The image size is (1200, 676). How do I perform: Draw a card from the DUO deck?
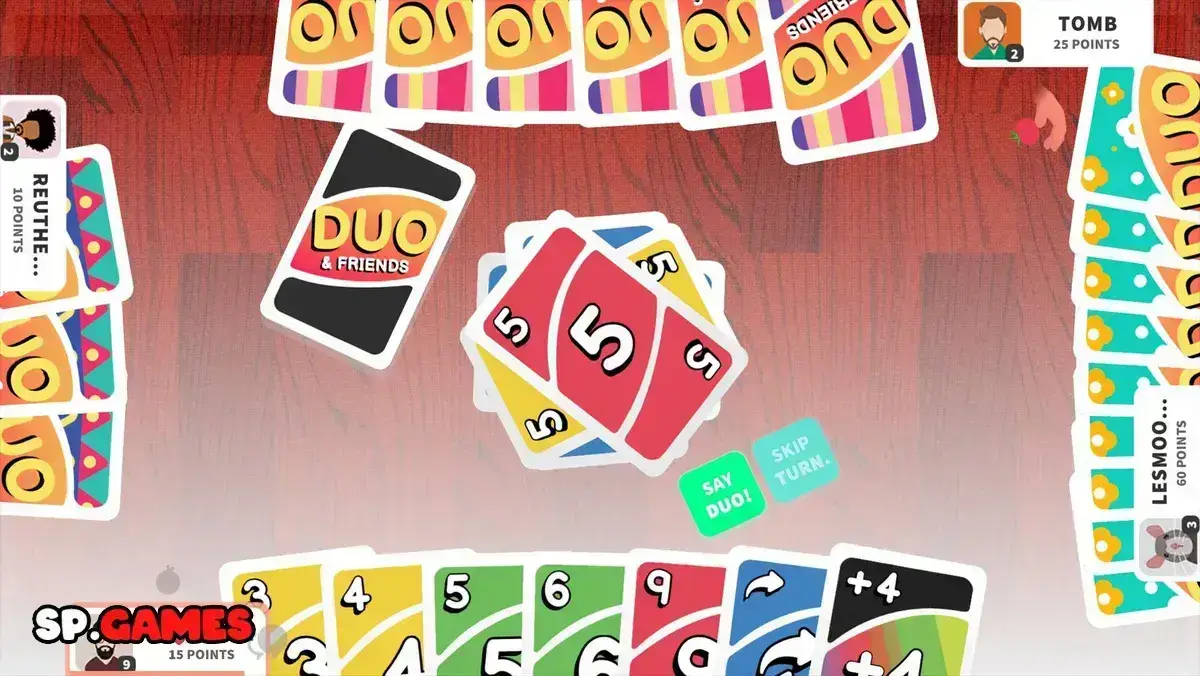point(369,243)
